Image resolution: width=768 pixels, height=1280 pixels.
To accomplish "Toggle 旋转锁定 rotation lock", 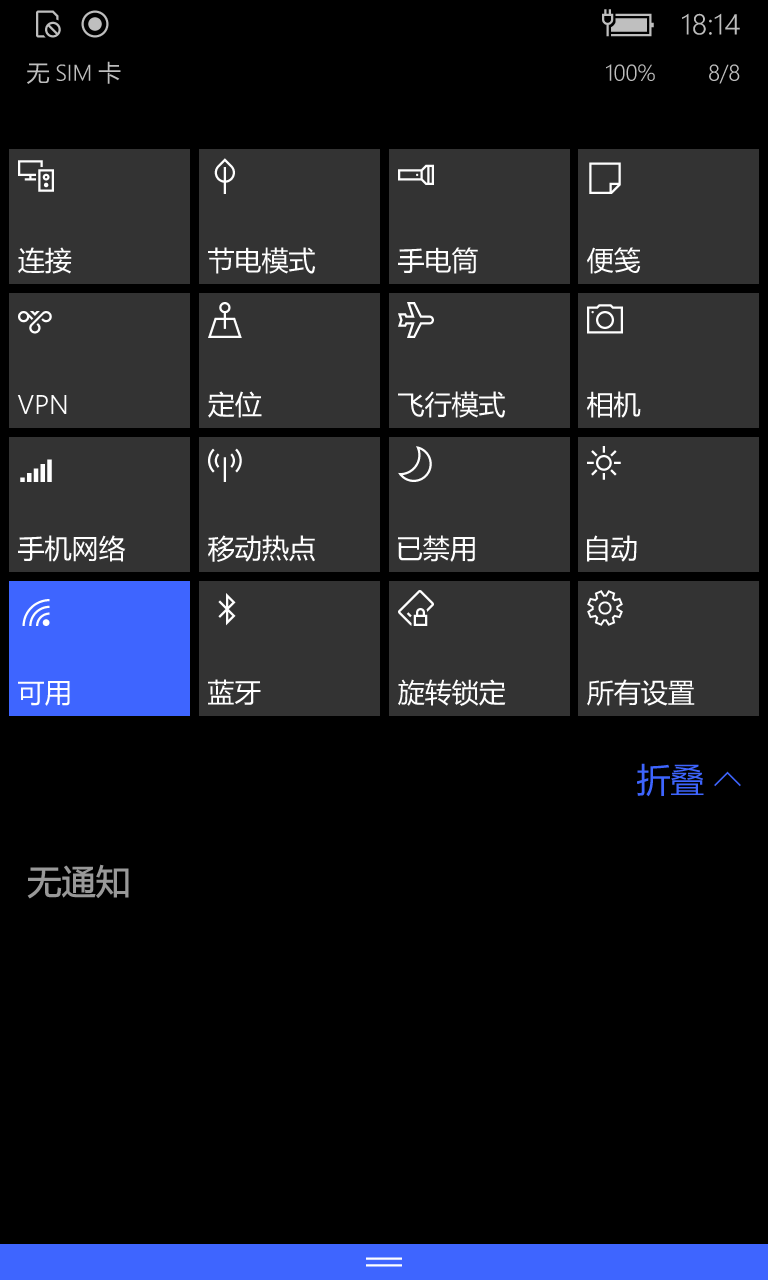I will tap(479, 648).
